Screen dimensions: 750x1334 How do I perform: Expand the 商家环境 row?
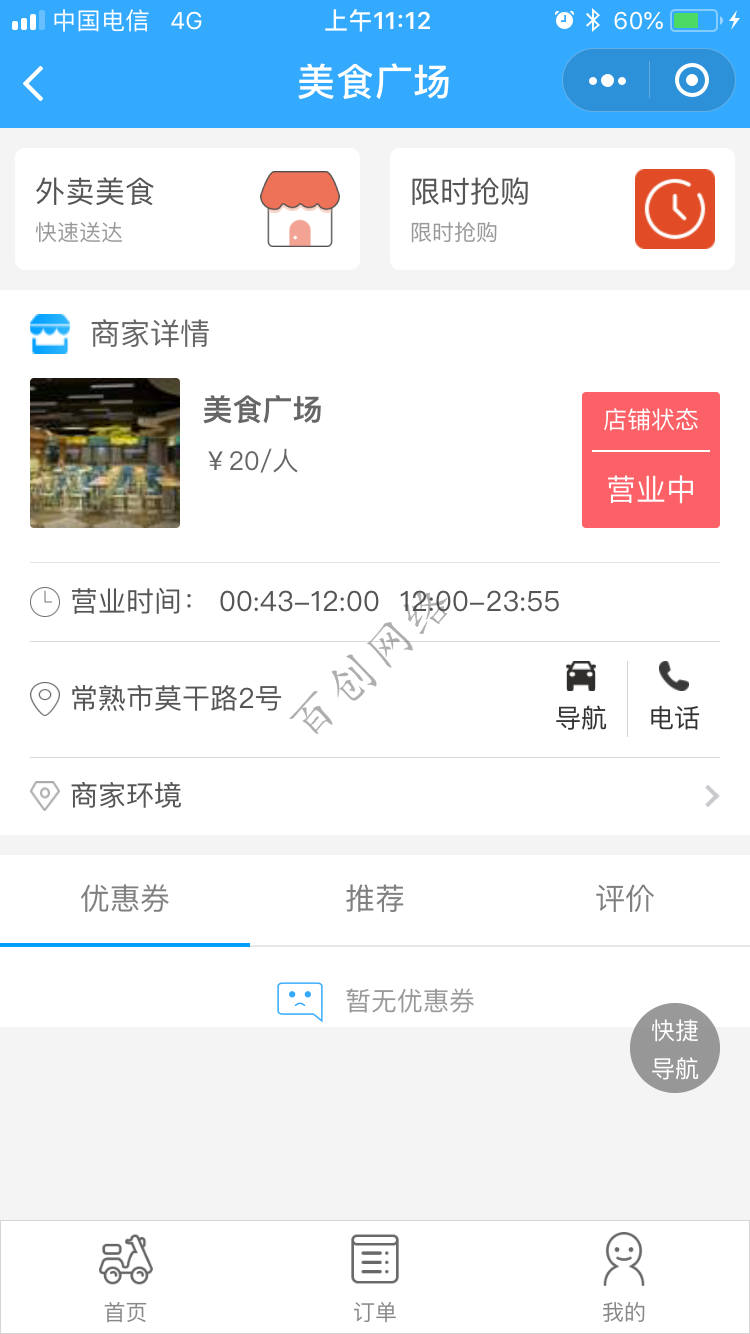tap(375, 796)
